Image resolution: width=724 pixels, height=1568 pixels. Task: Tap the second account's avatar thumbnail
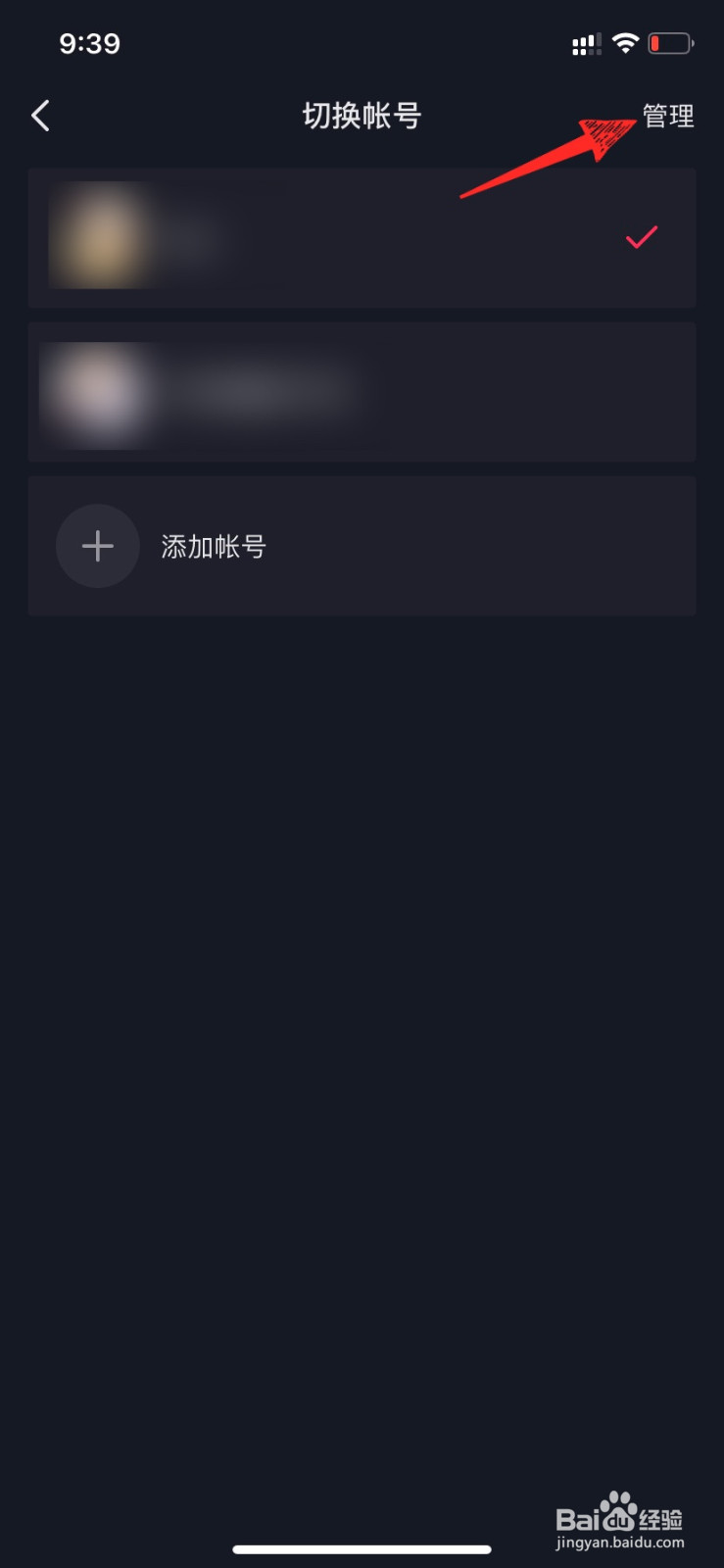click(98, 391)
